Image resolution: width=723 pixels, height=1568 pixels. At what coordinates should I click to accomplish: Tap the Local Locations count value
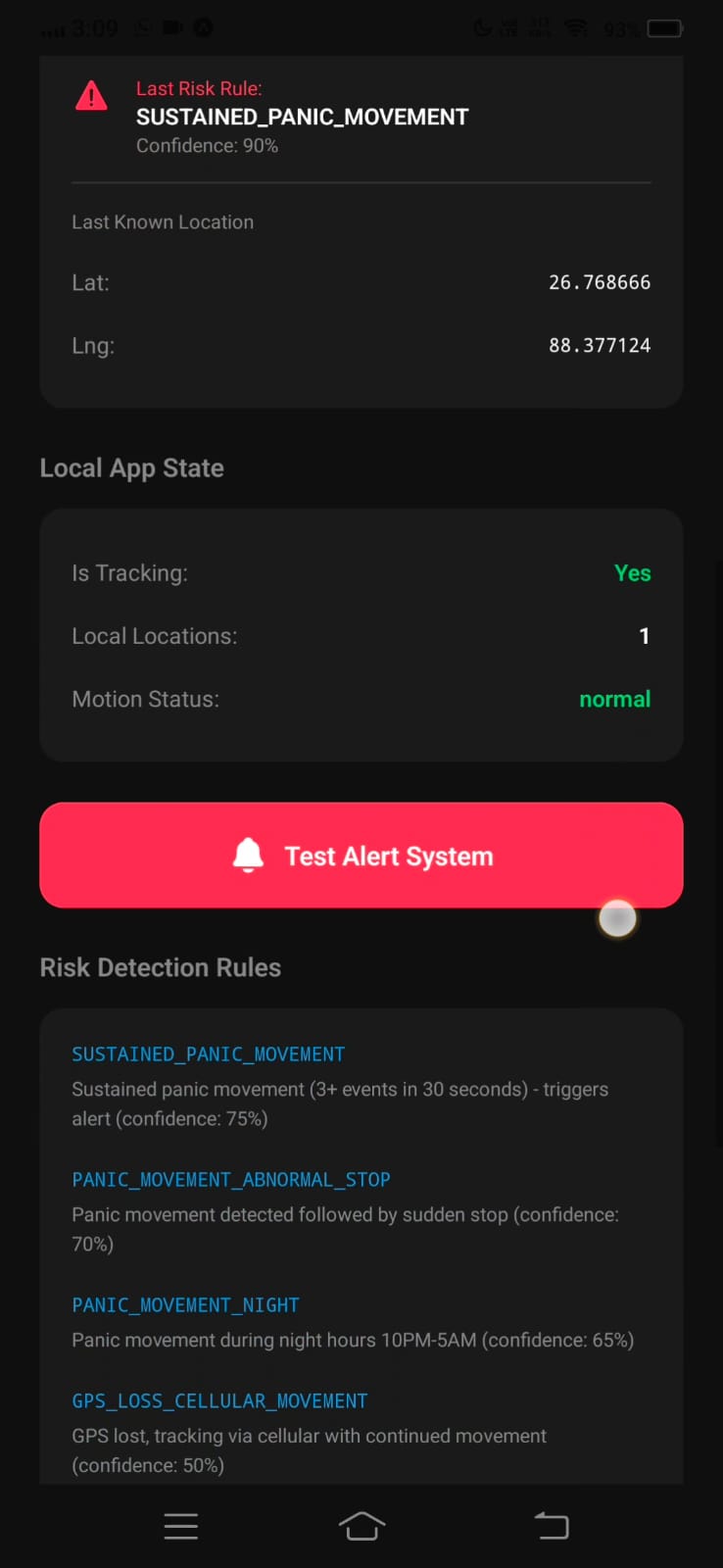tap(644, 635)
